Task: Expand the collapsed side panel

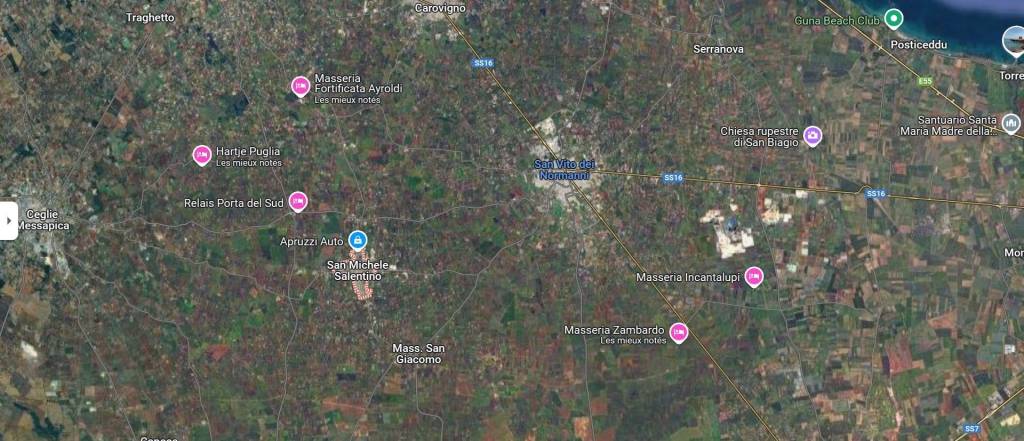Action: [x=8, y=220]
